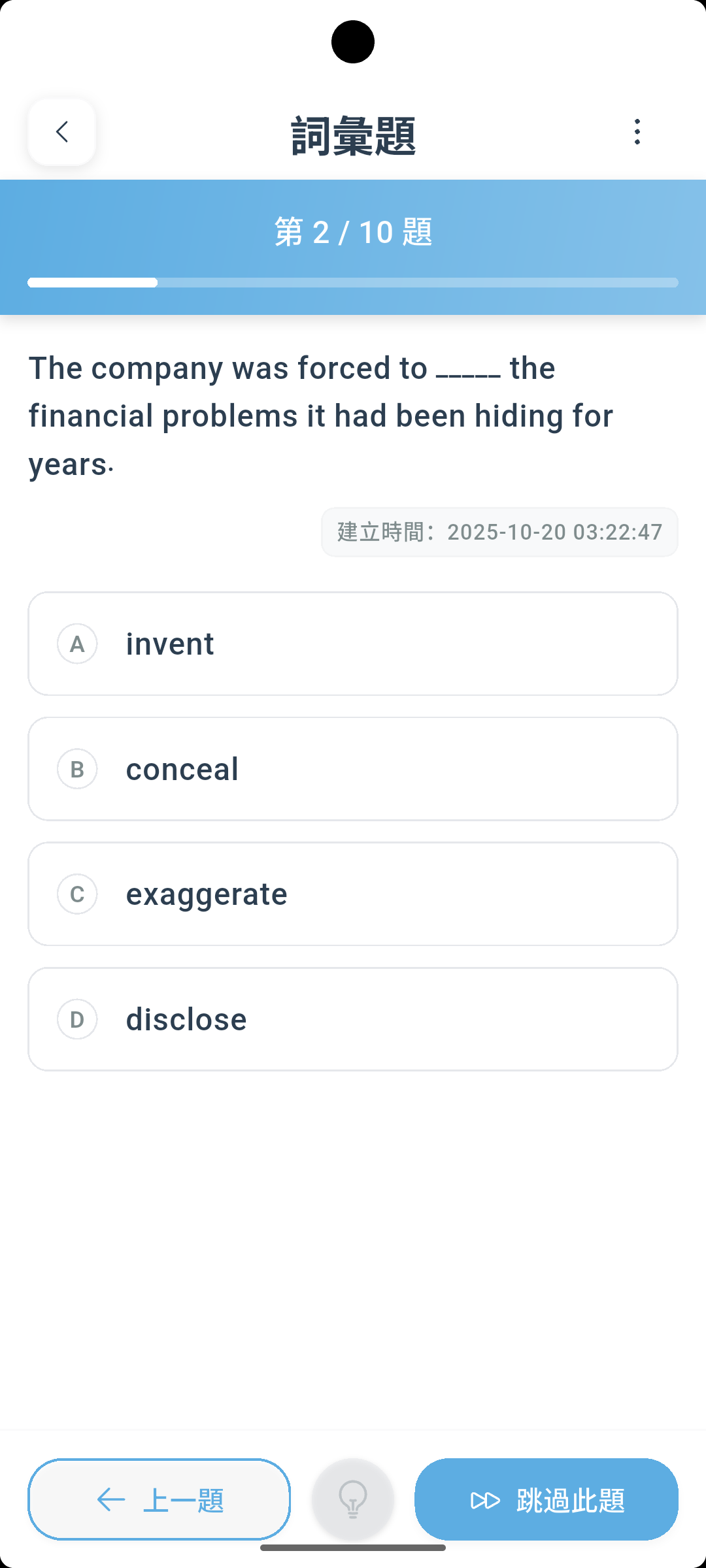
Task: Click the circled B badge beside conceal
Action: coord(77,769)
